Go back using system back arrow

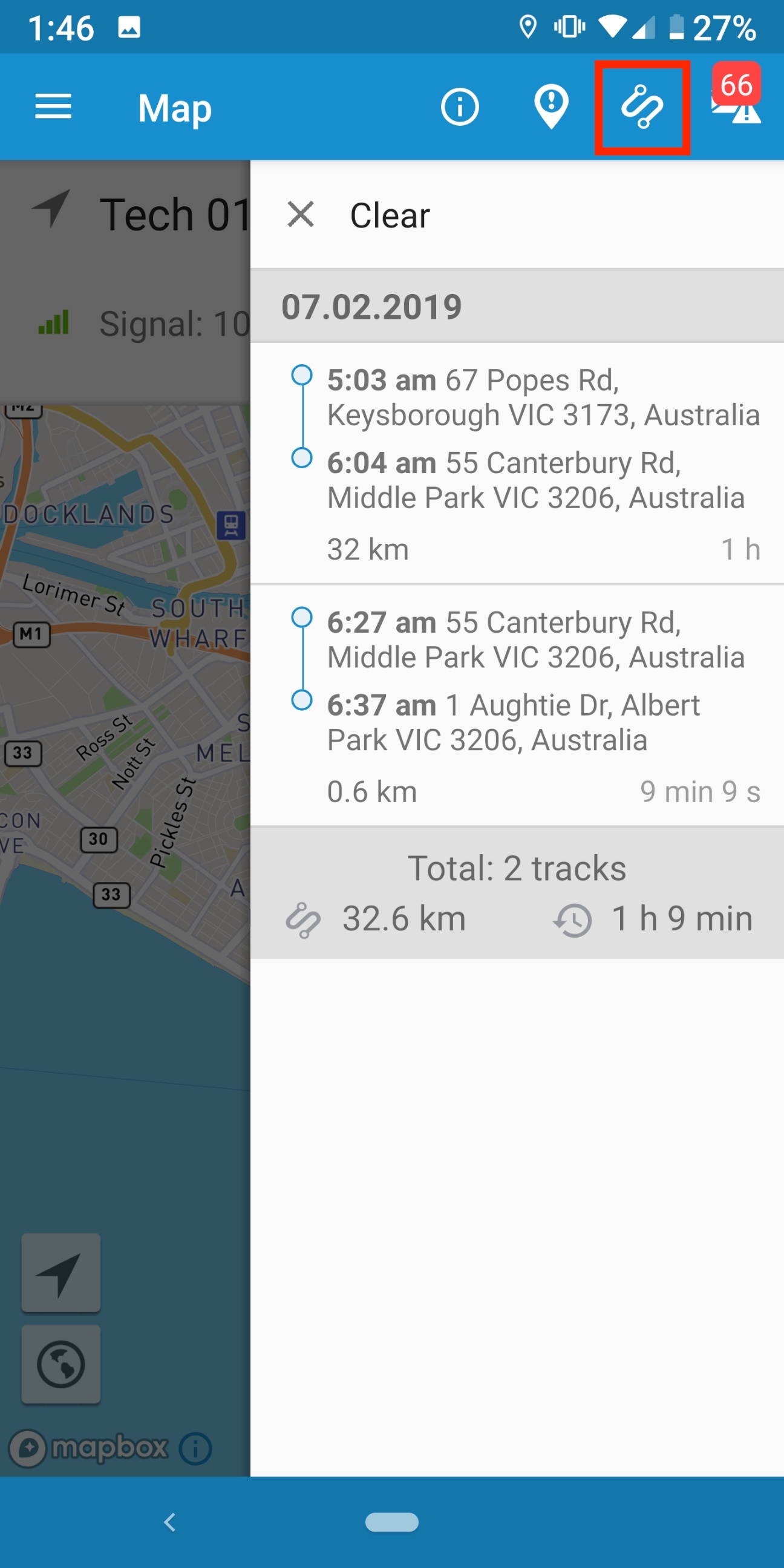170,1522
